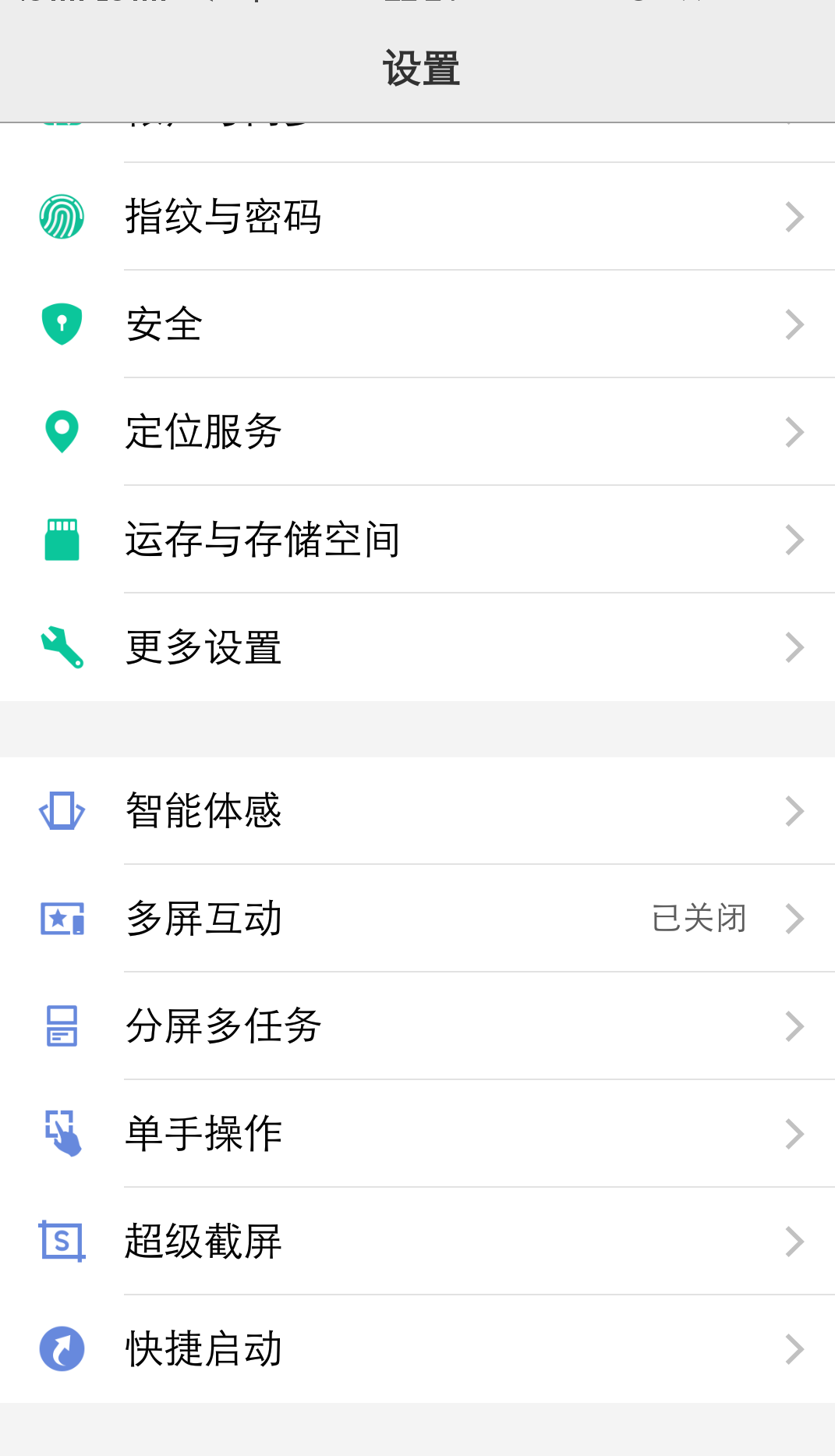
Task: Select the quick launch icon for 快捷启动
Action: click(61, 1349)
